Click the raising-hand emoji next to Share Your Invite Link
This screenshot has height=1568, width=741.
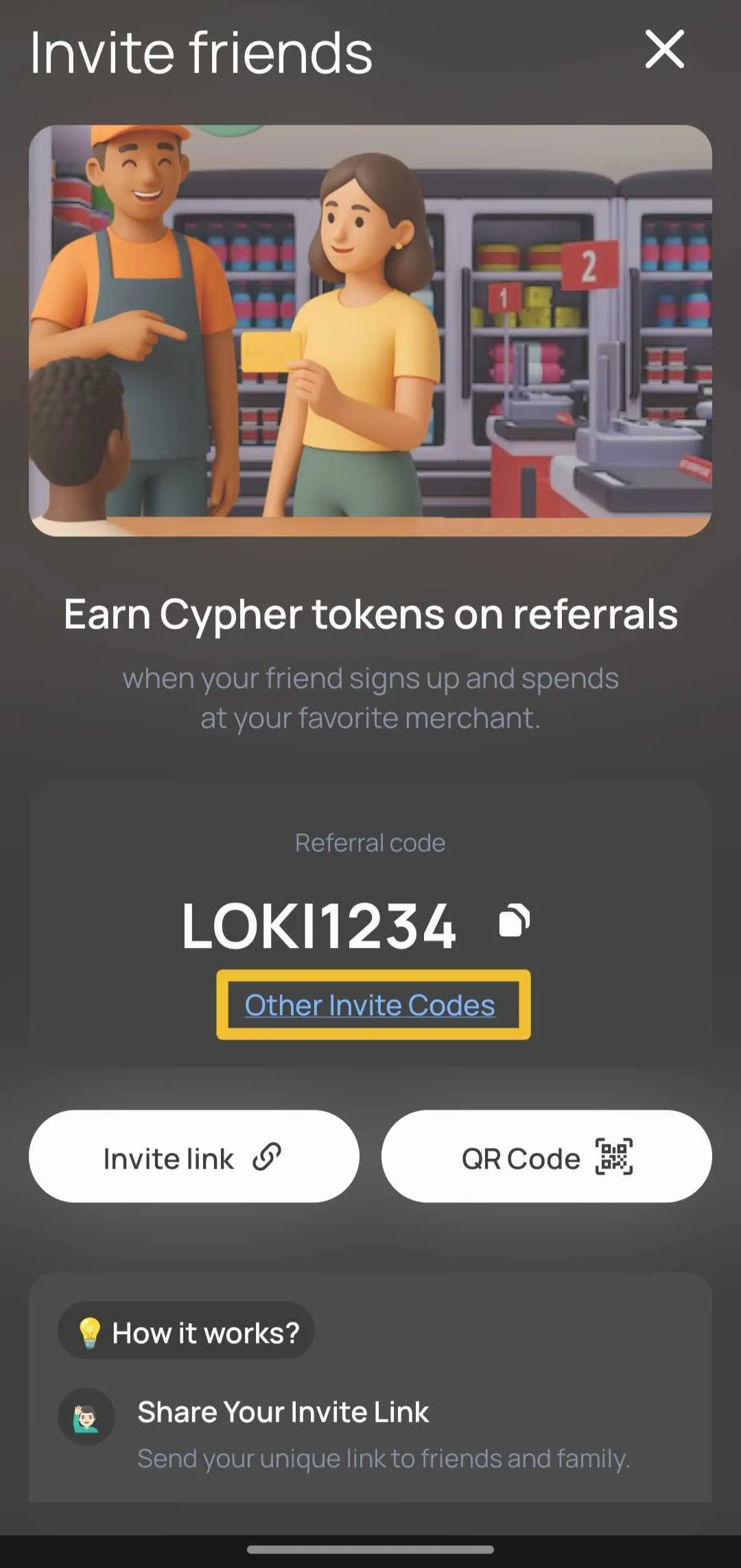pyautogui.click(x=86, y=1417)
